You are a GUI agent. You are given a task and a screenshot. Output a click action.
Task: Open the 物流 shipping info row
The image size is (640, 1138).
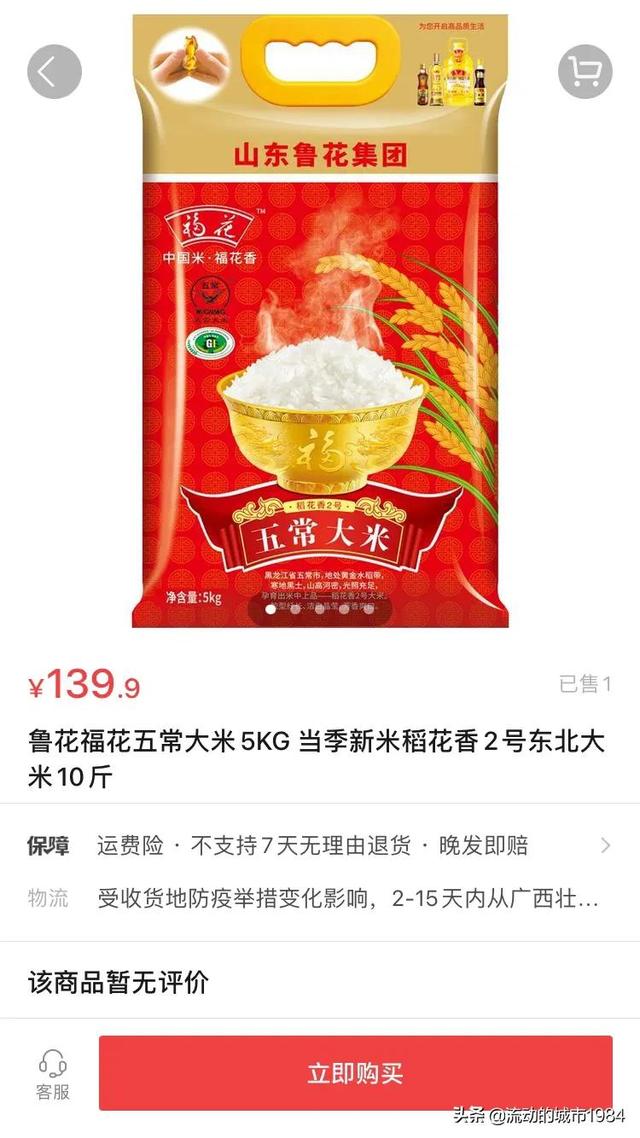point(320,898)
